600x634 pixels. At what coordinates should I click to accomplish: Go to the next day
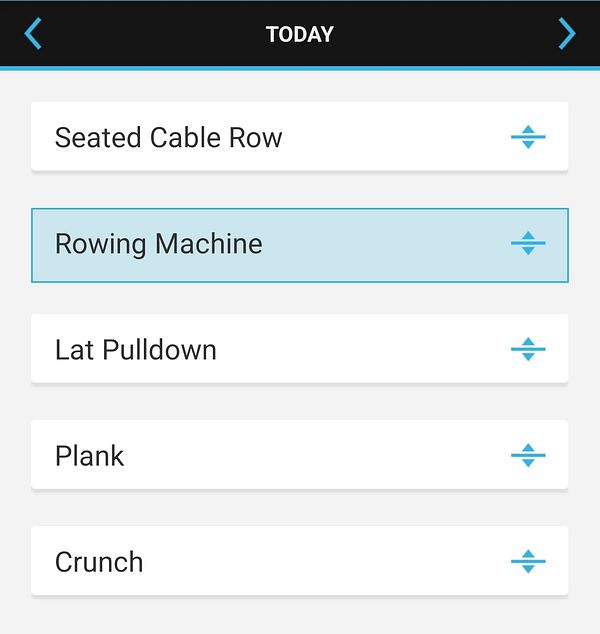pyautogui.click(x=567, y=34)
